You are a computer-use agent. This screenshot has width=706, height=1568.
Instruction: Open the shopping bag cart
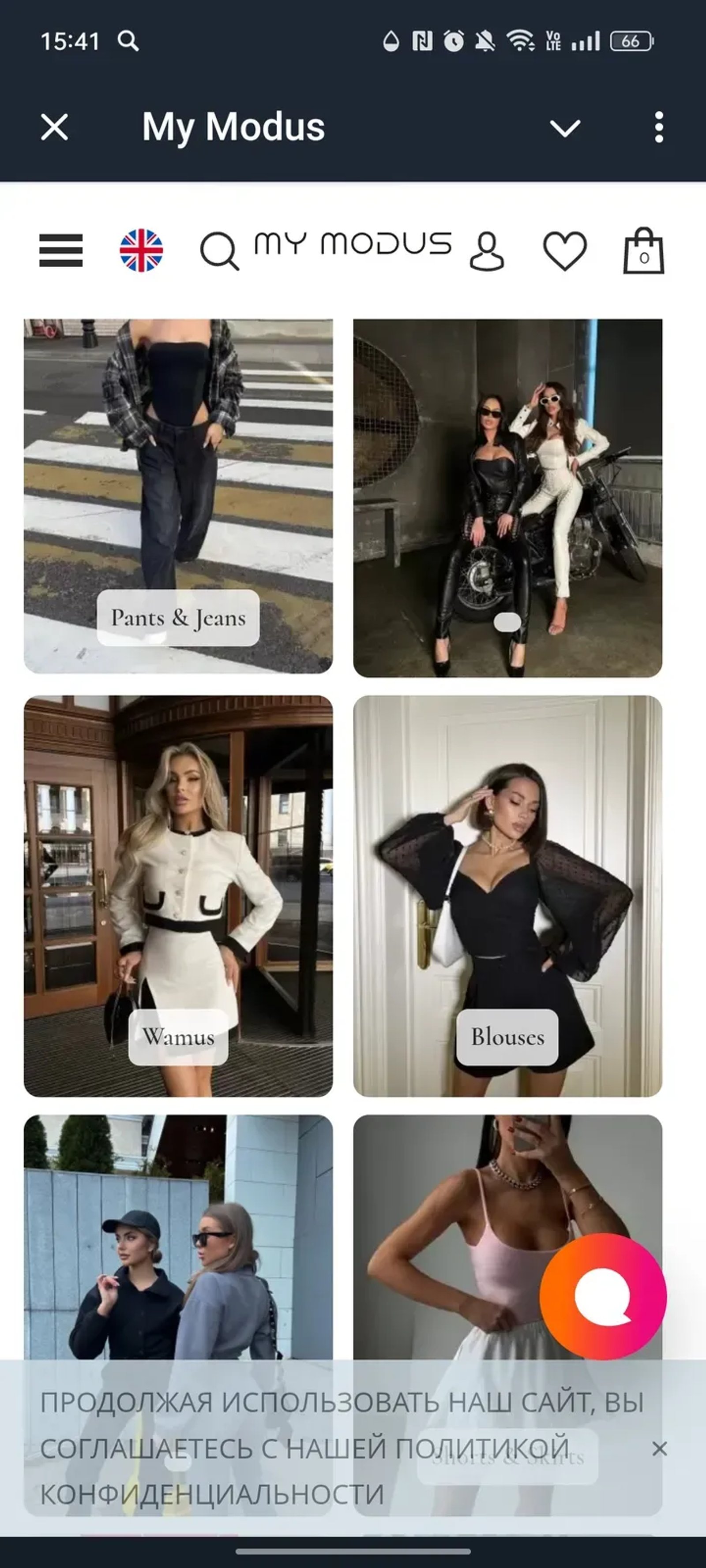[643, 251]
